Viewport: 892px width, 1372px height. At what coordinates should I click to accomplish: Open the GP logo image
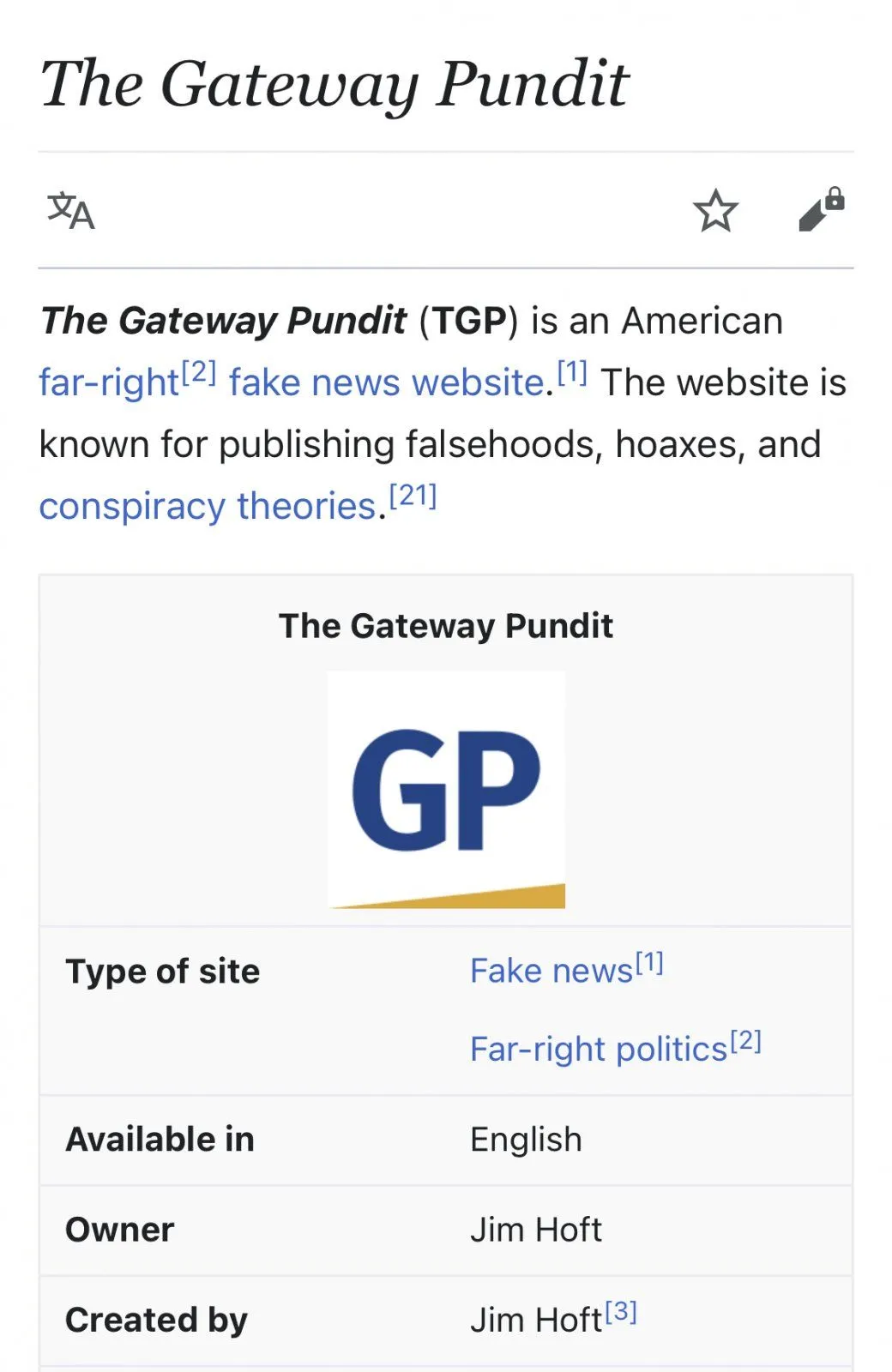tap(446, 790)
